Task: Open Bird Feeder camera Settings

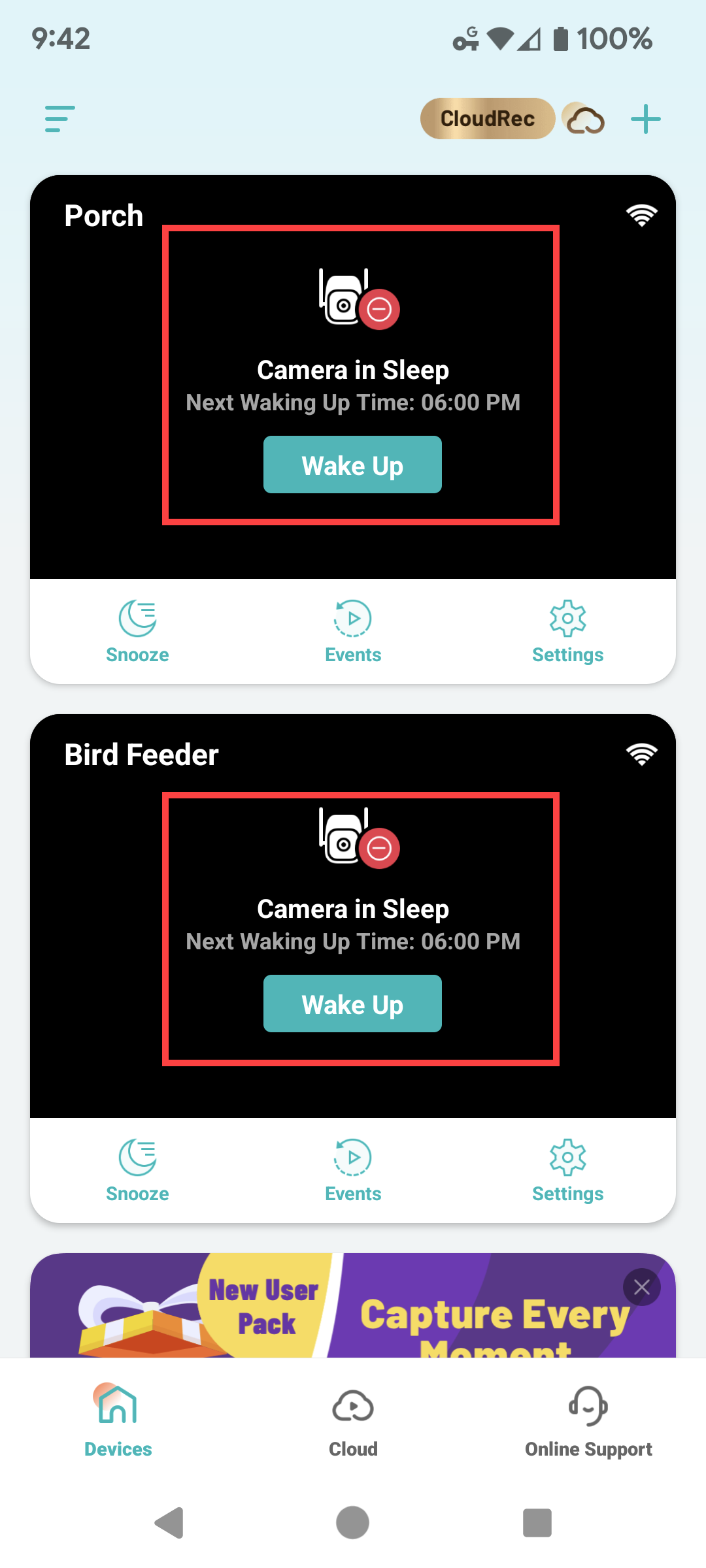Action: pos(567,1171)
